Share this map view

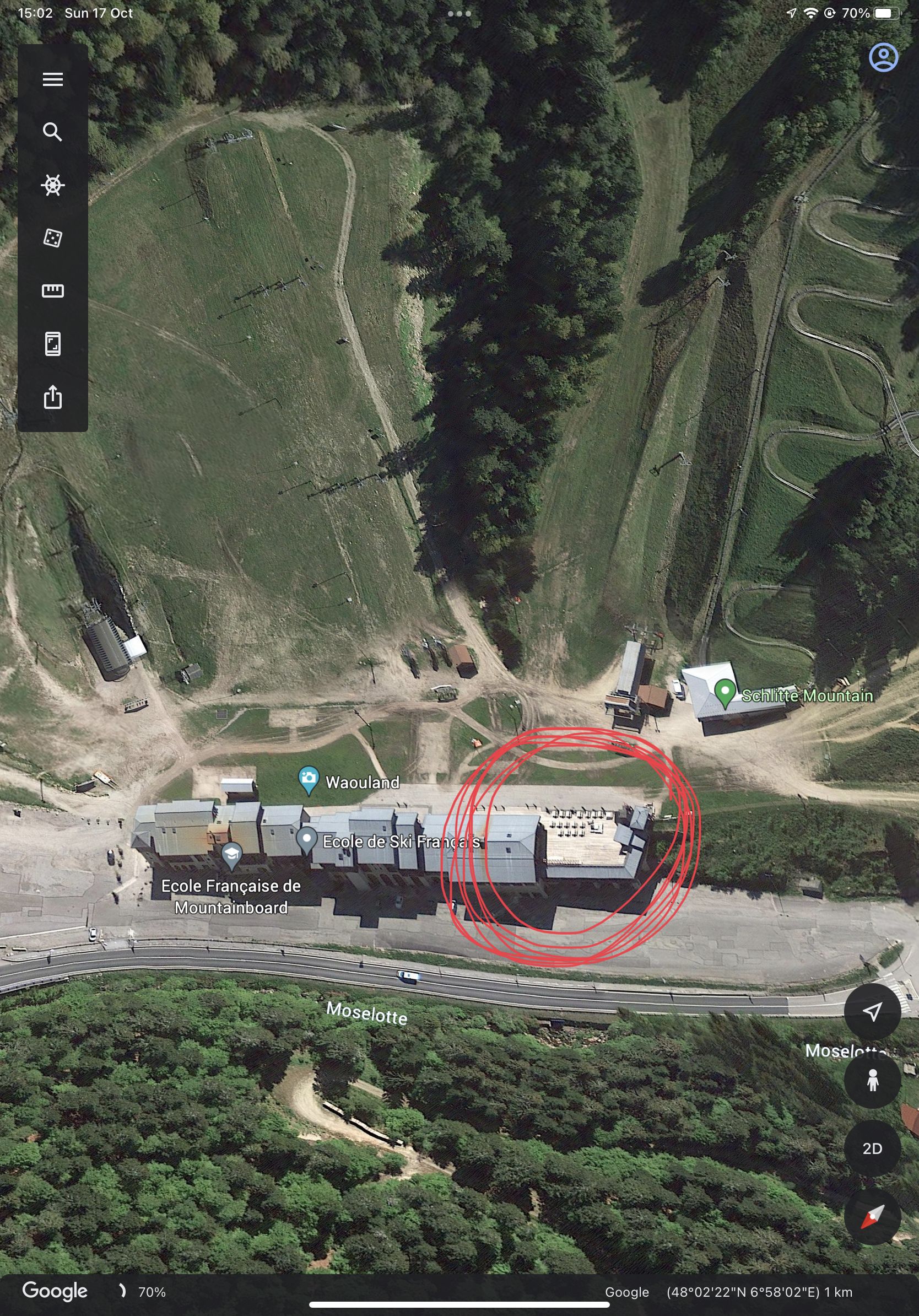coord(53,397)
